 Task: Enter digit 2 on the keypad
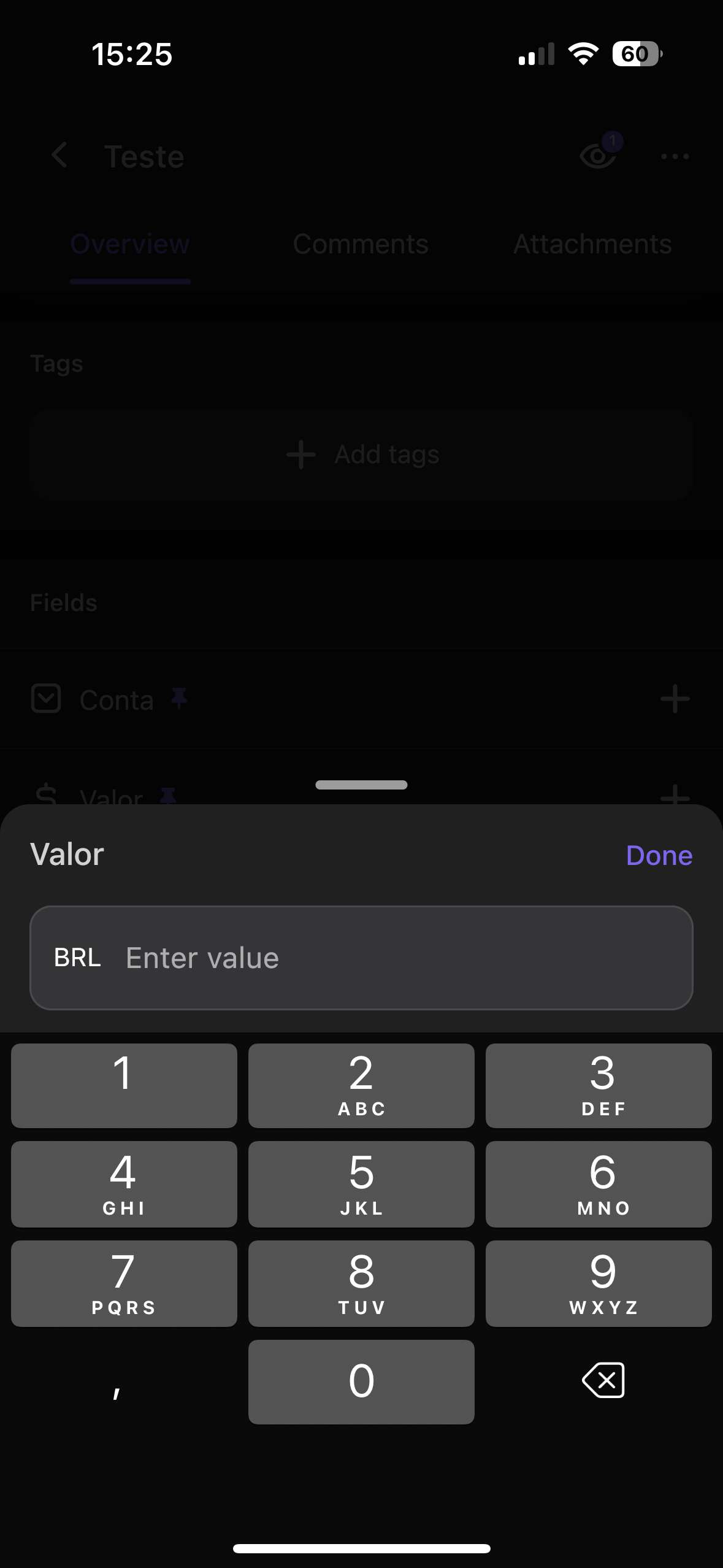(361, 1085)
